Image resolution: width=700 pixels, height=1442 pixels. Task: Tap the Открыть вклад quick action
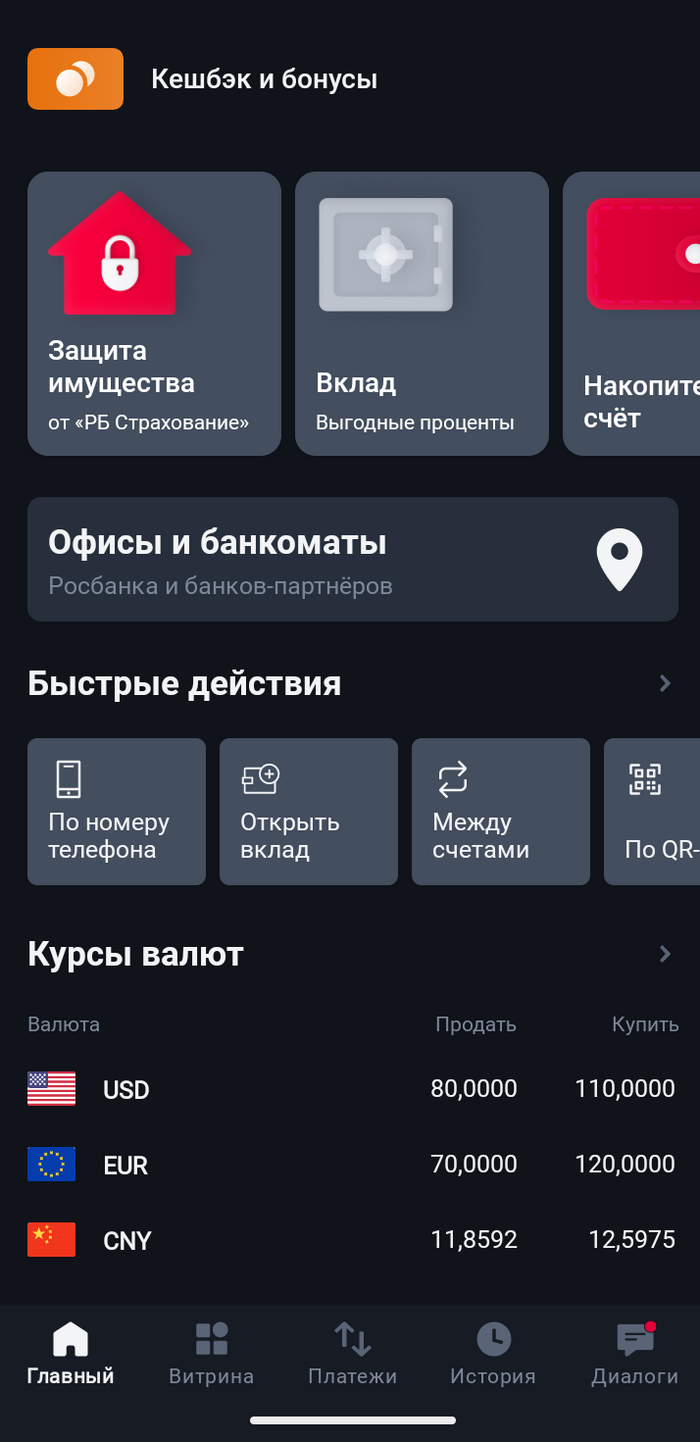point(308,811)
